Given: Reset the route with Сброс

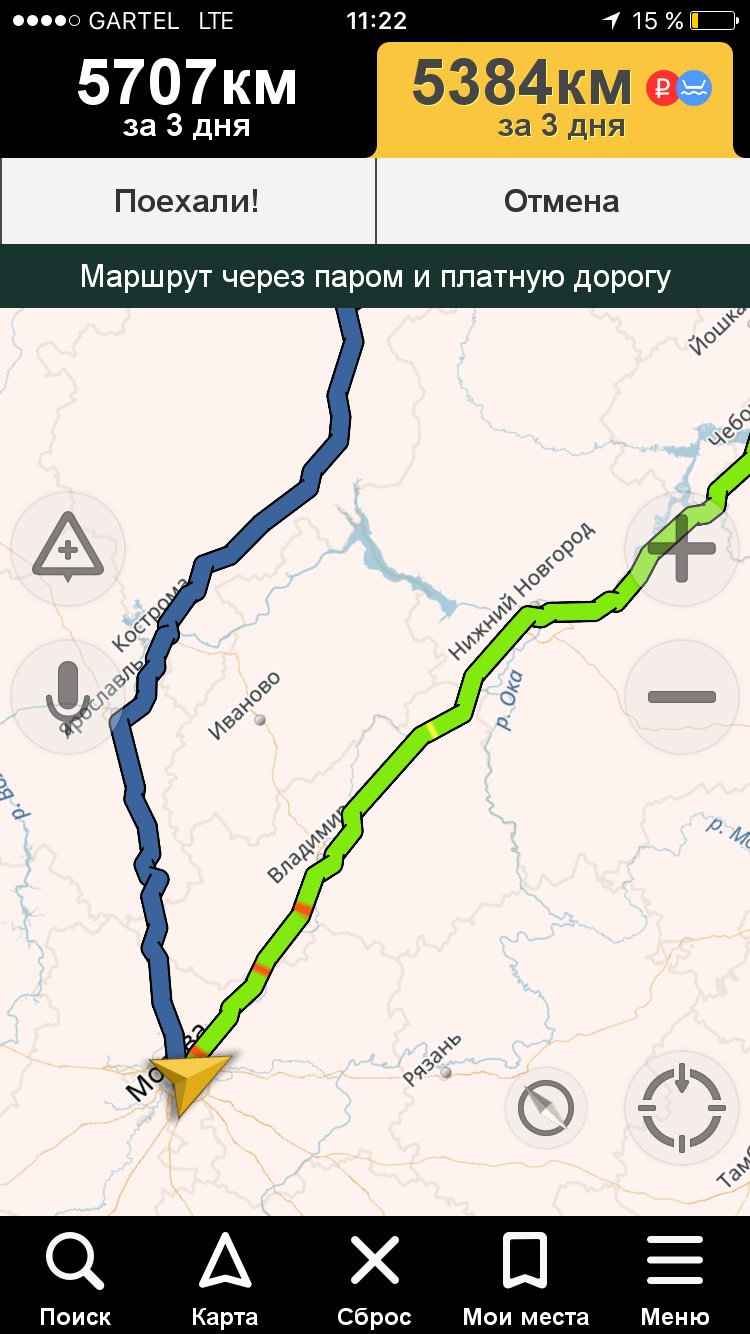Looking at the screenshot, I should [375, 1276].
